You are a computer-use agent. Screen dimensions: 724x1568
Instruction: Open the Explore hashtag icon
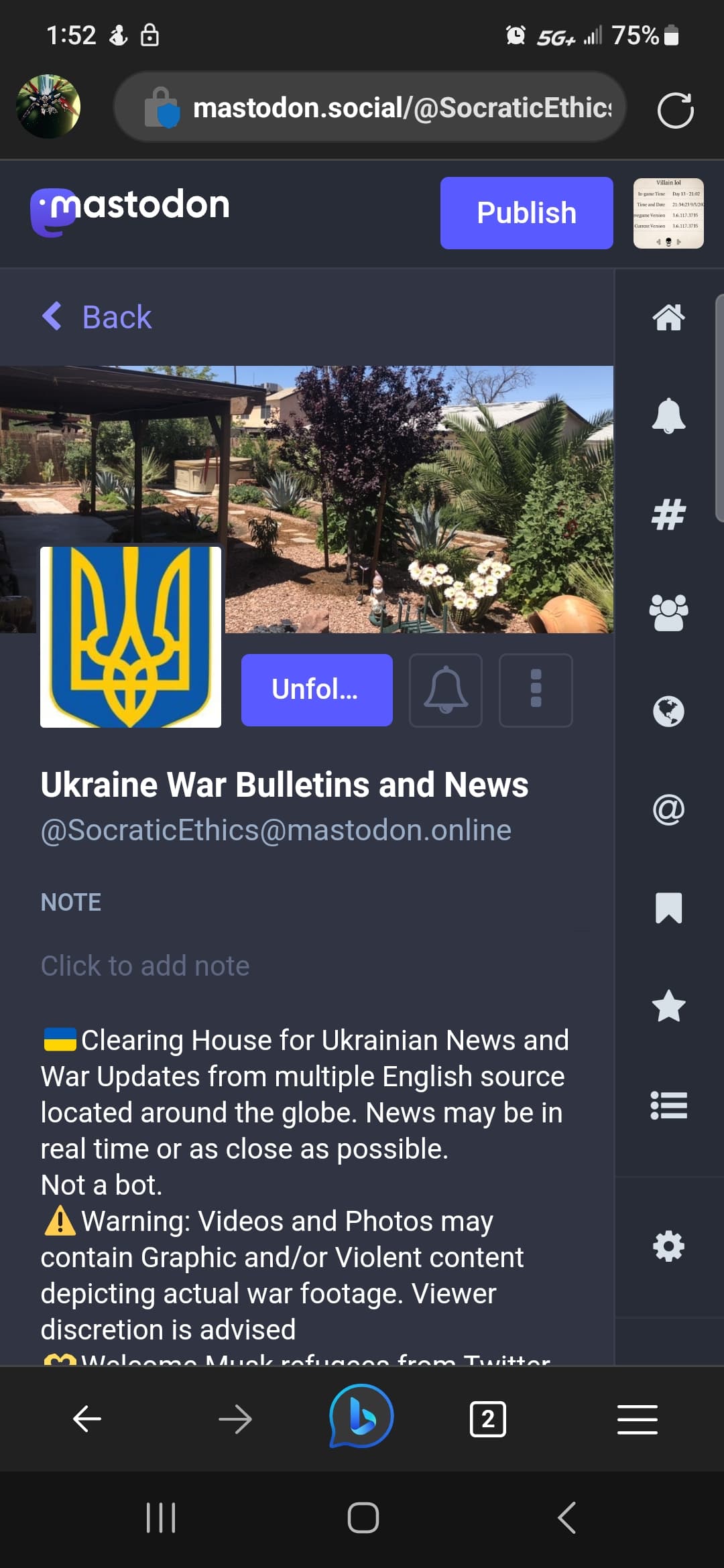(668, 515)
